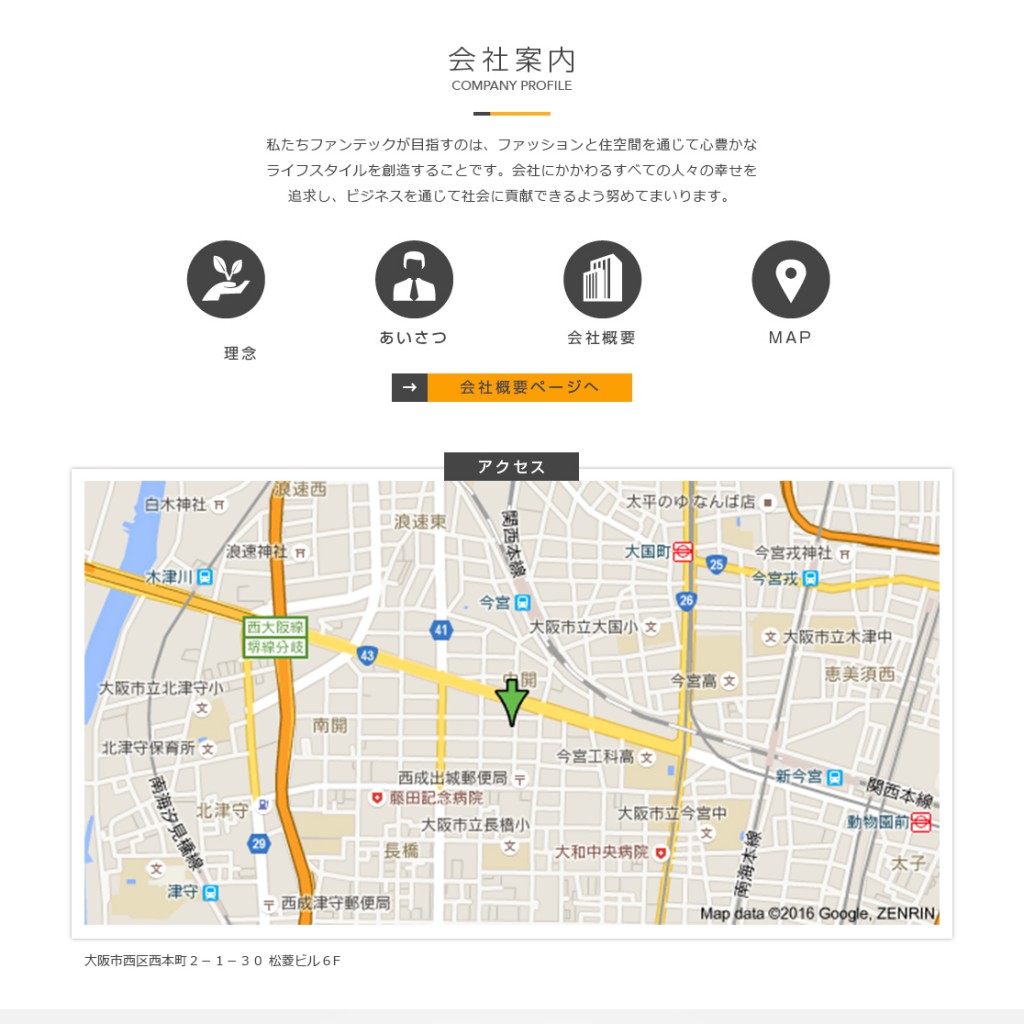Go to 会社概要ページへ button

coord(512,388)
